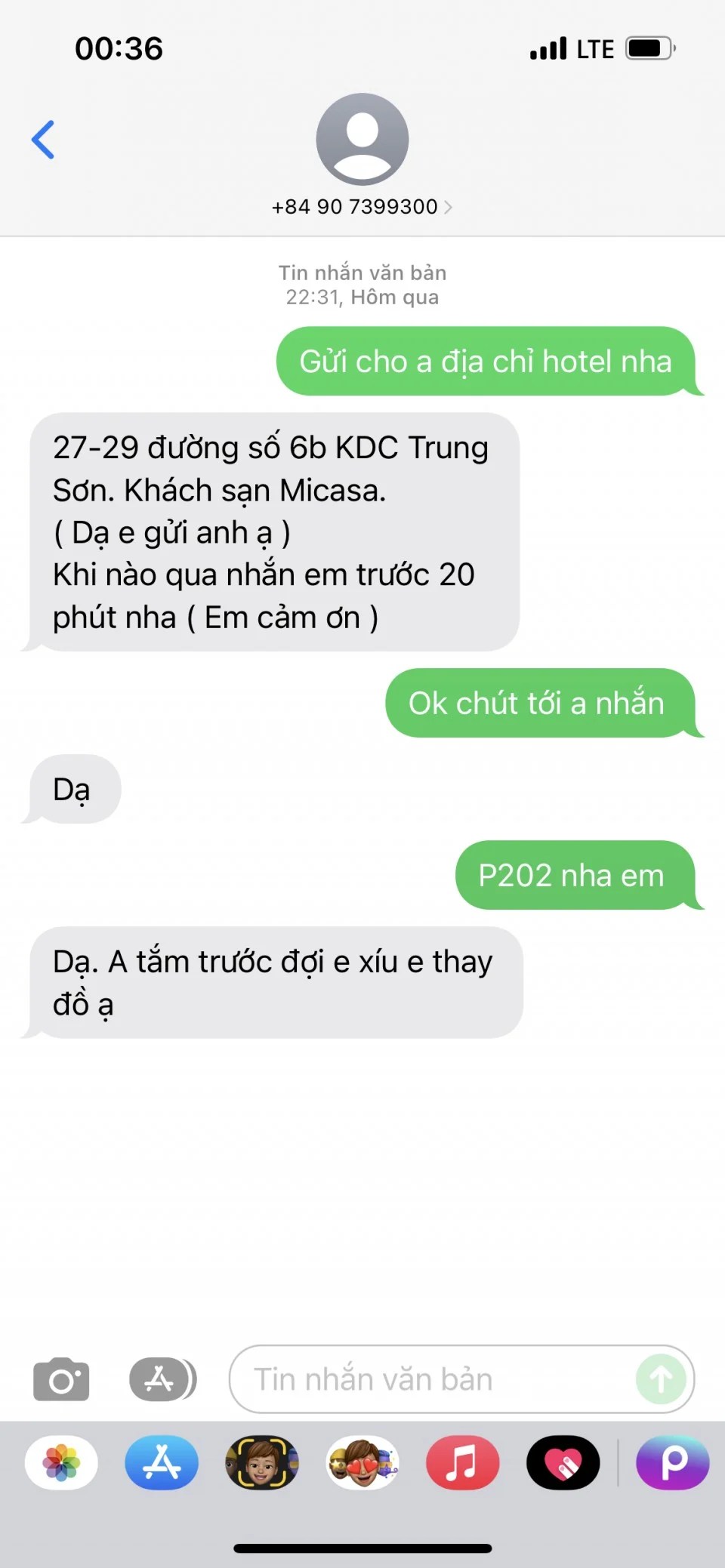Open the Music app in the drawer
725x1568 pixels.
point(462,1463)
